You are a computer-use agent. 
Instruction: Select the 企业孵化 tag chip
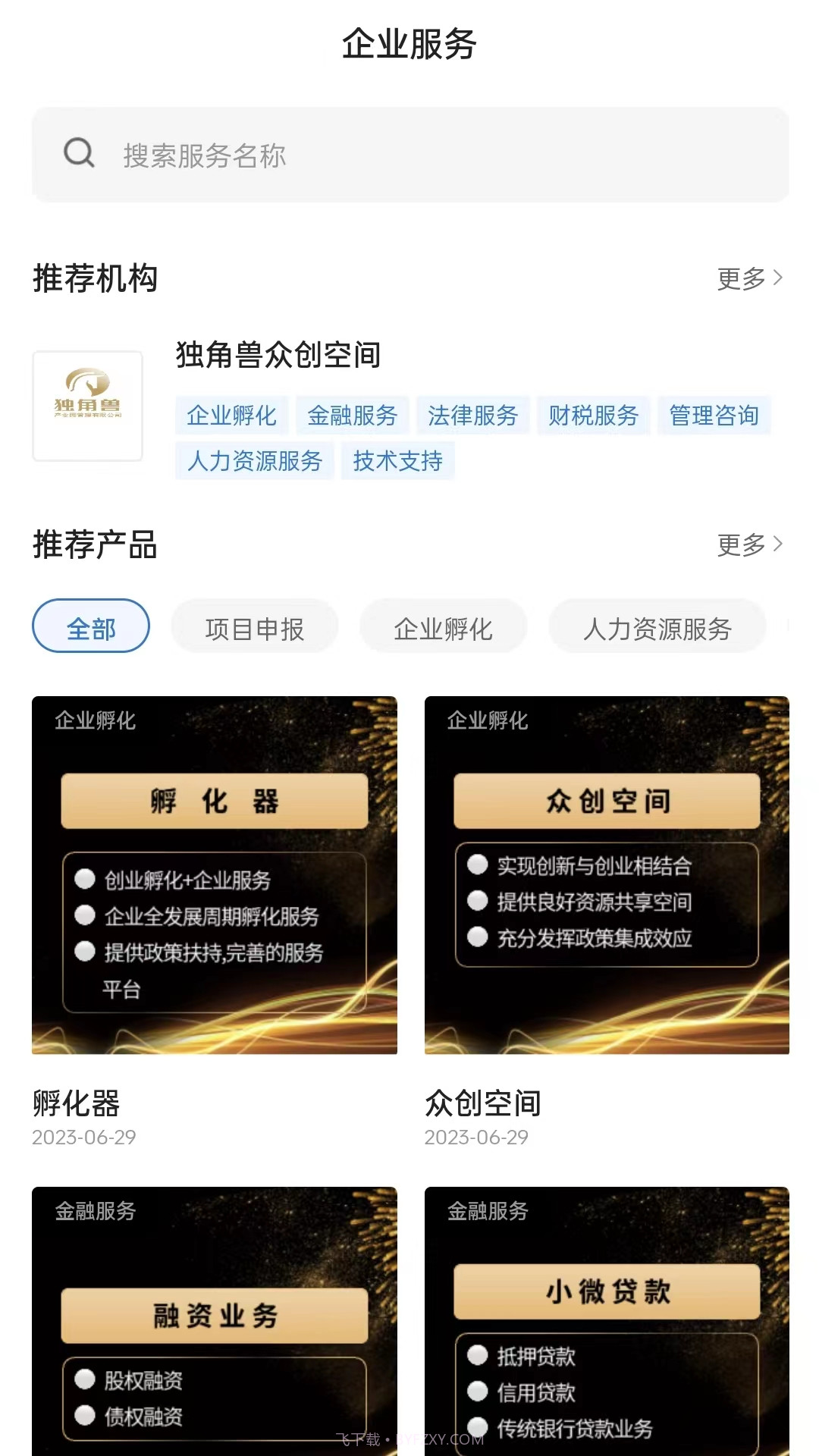point(231,415)
